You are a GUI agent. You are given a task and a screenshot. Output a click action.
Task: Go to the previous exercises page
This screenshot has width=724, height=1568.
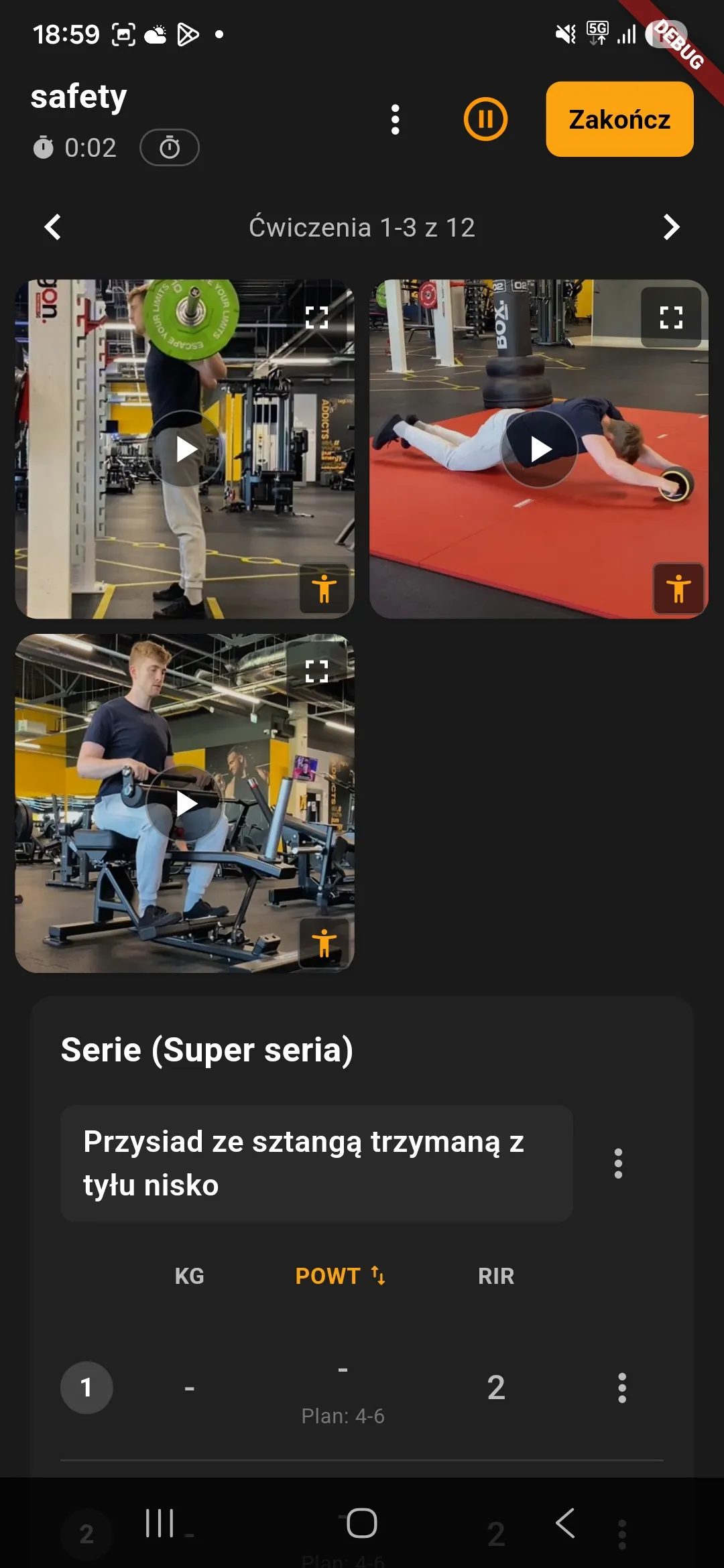[52, 227]
